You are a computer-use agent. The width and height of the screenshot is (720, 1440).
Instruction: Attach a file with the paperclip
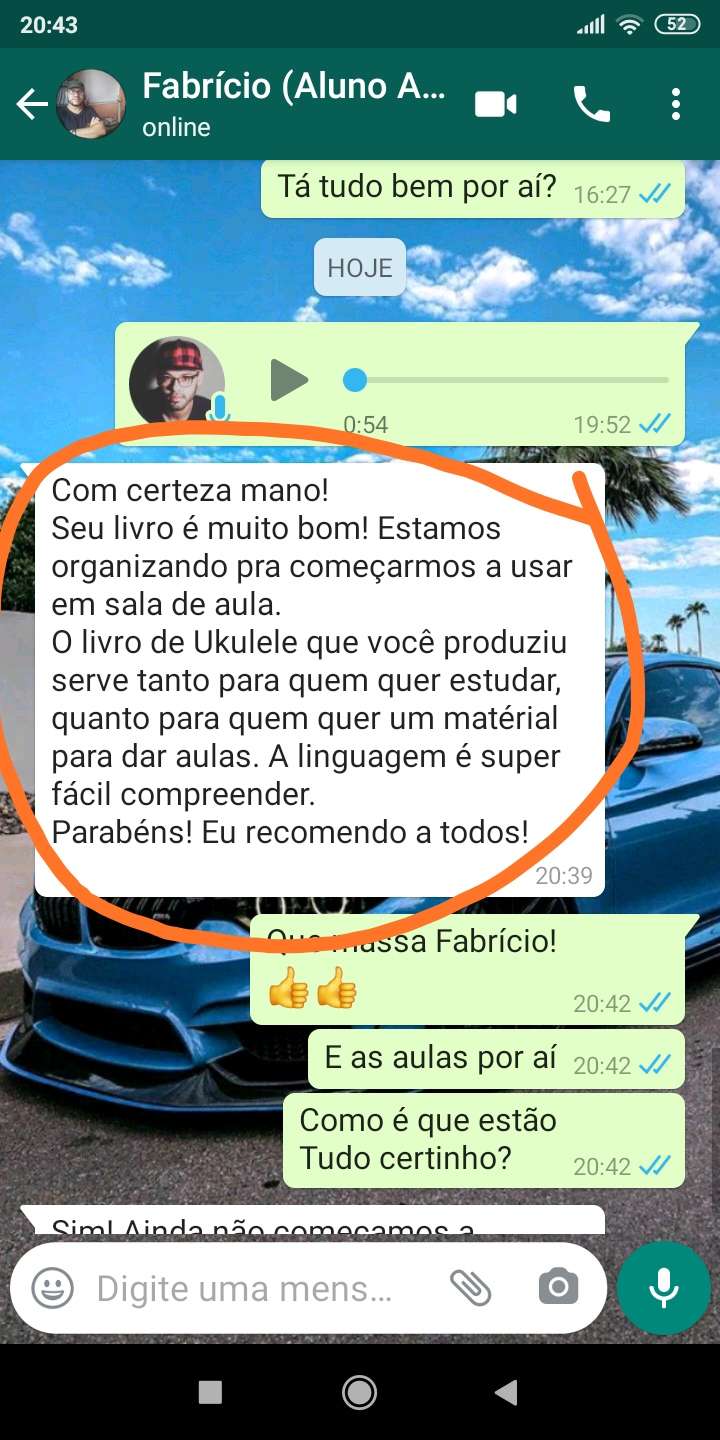coord(470,1288)
